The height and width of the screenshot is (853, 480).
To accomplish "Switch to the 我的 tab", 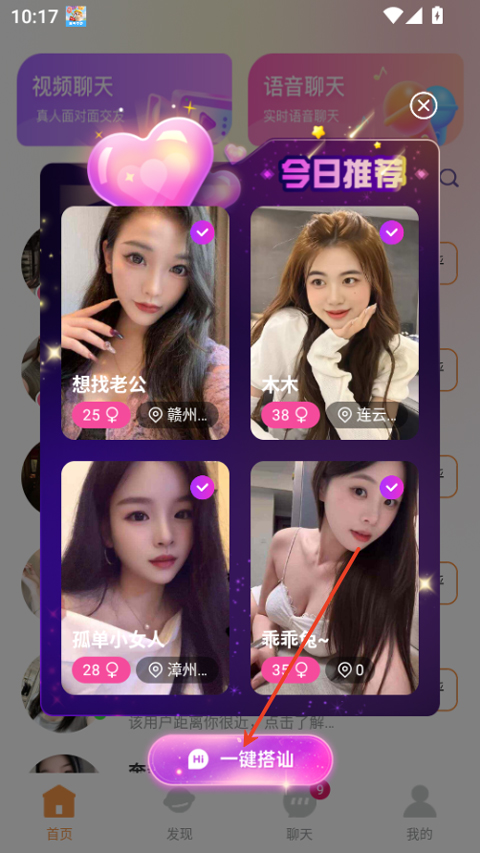I will point(420,813).
